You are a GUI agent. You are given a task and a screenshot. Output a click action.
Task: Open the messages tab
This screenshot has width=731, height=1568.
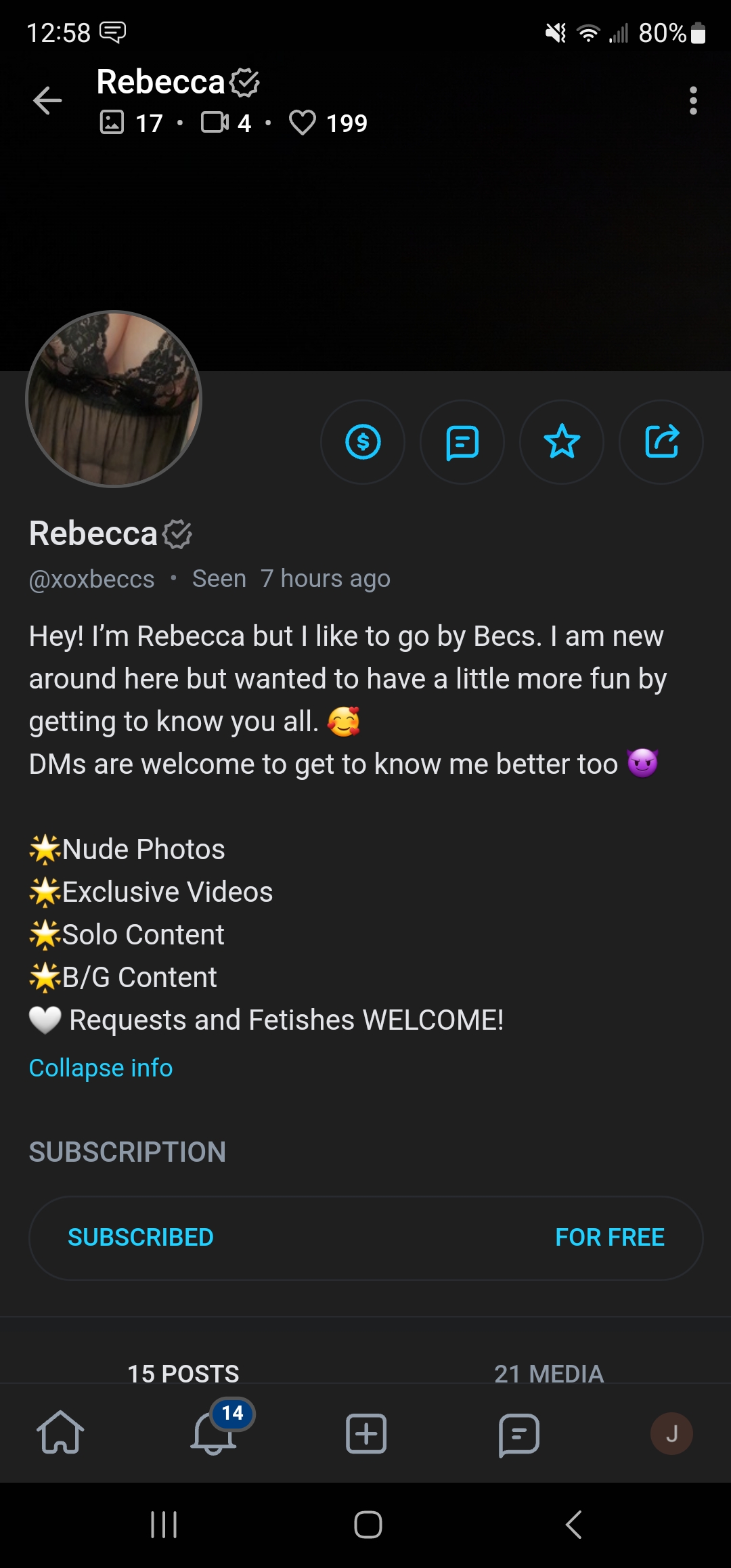coord(518,1433)
